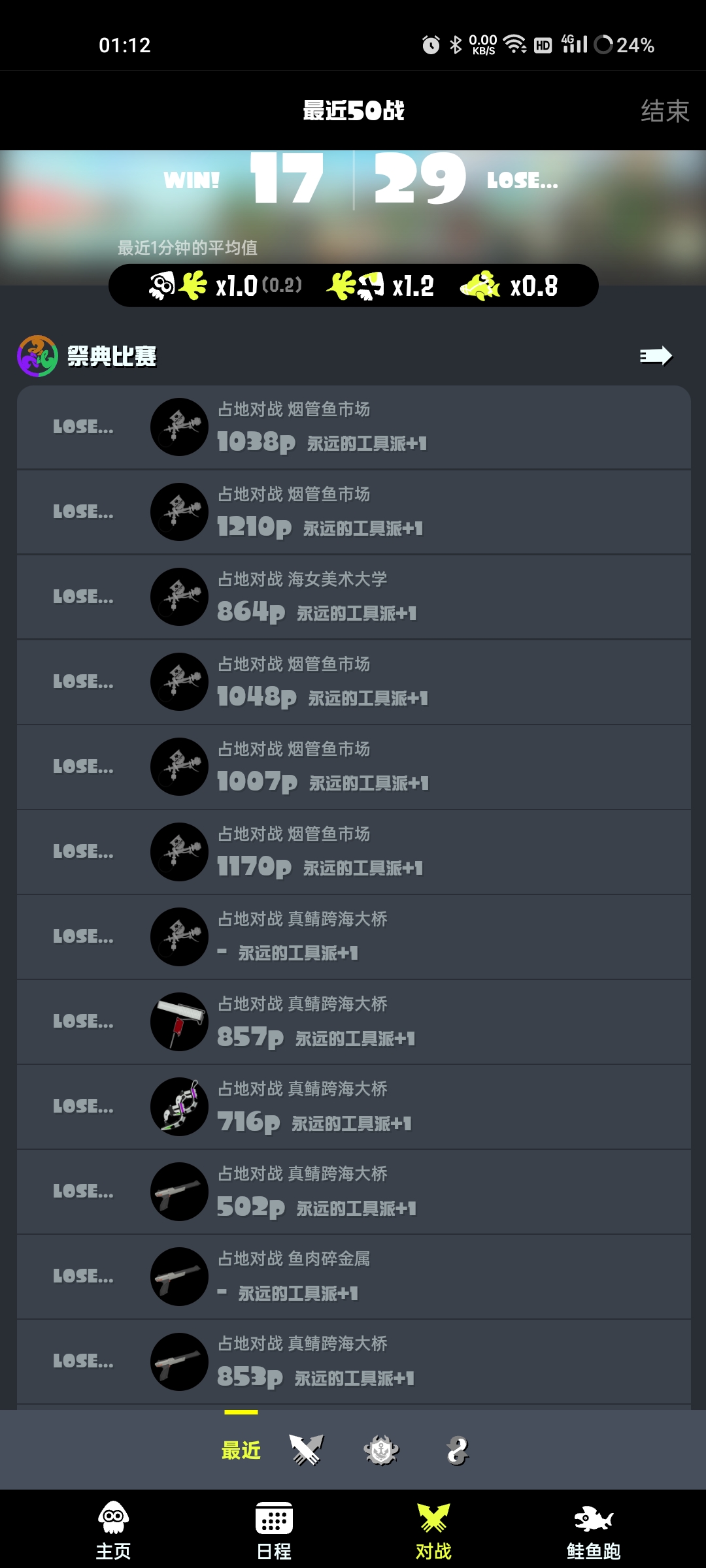View the 716p battle details

353,1107
